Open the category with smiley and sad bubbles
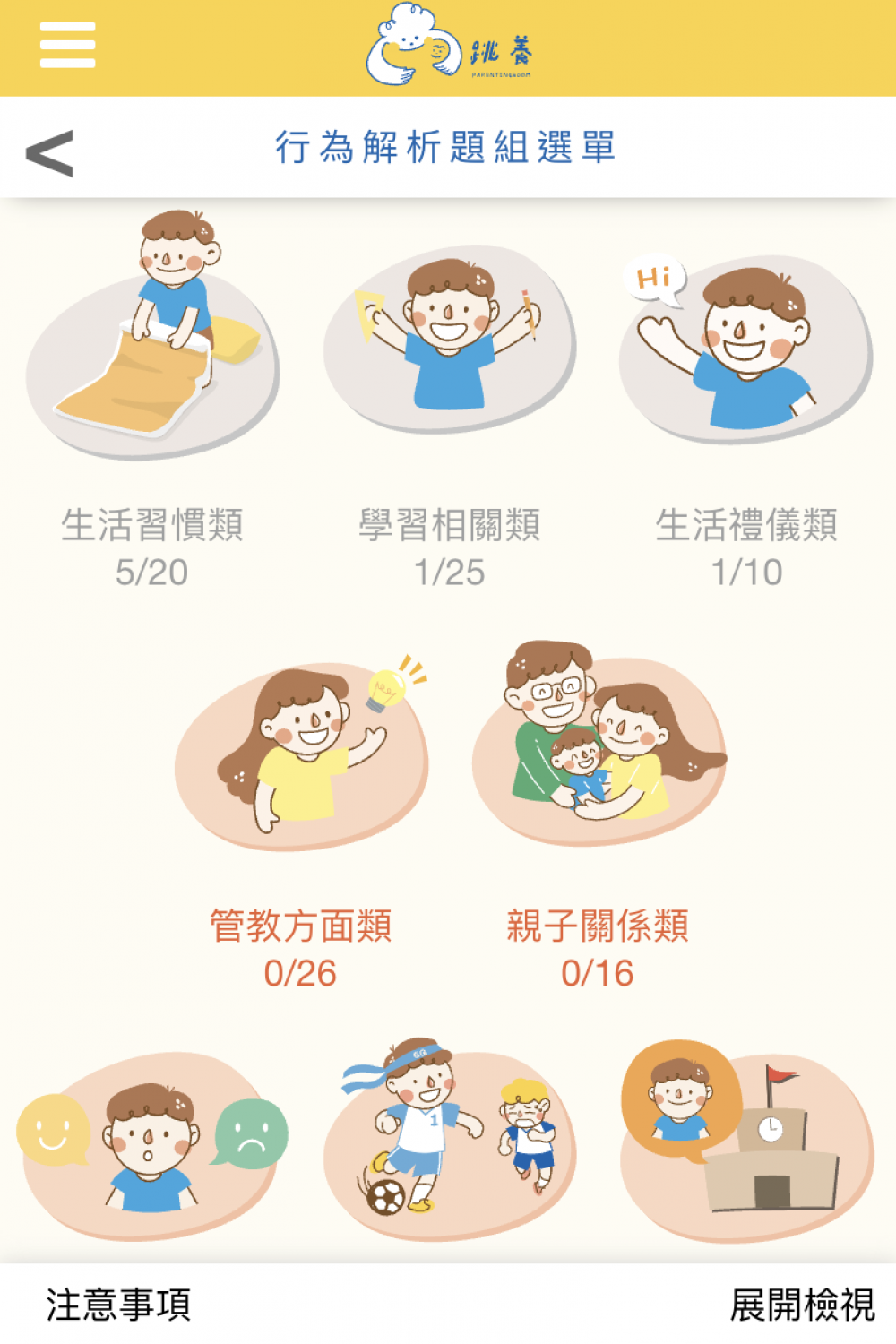 pyautogui.click(x=151, y=1147)
